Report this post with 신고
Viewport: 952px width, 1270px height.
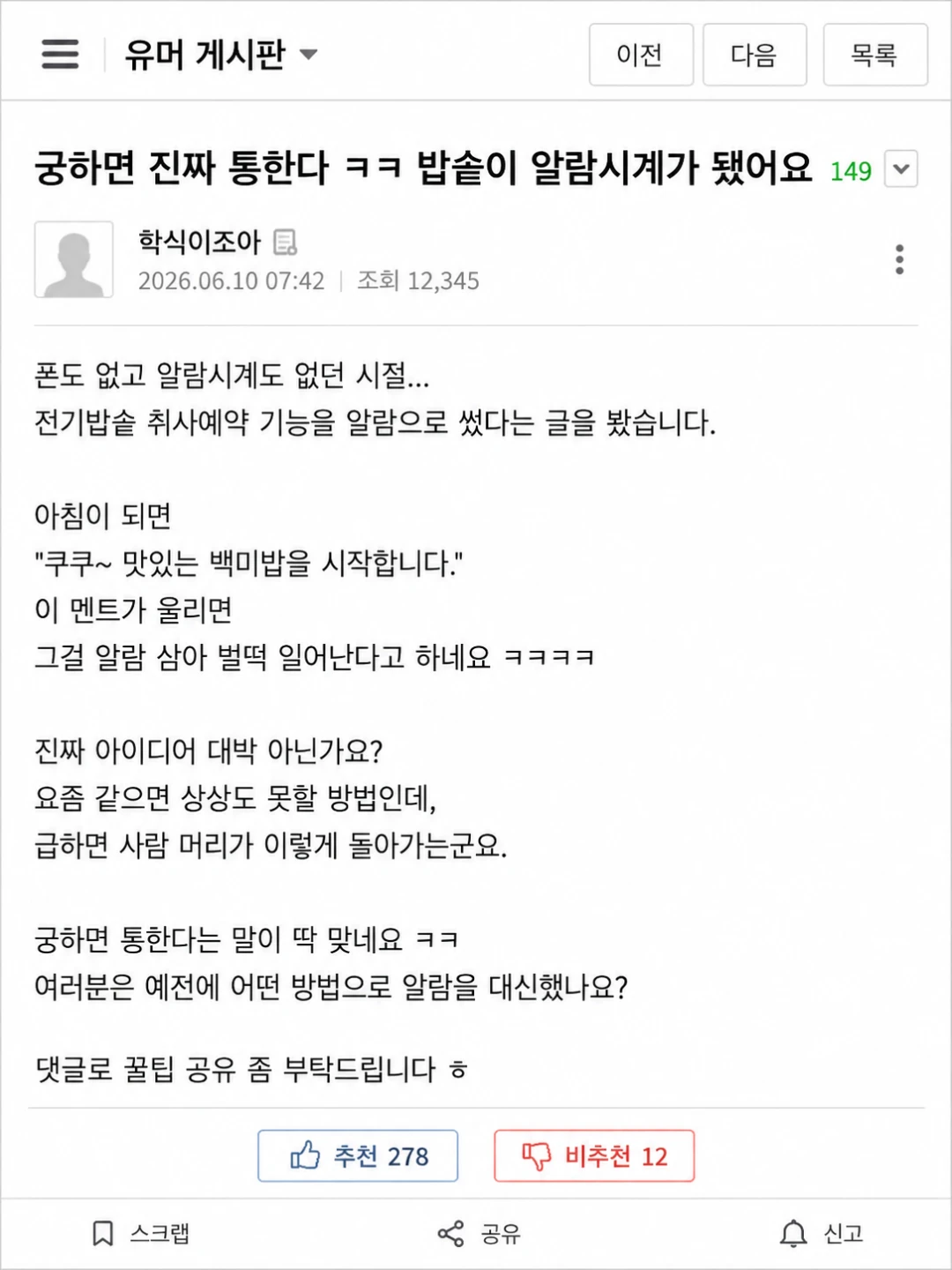(822, 1233)
